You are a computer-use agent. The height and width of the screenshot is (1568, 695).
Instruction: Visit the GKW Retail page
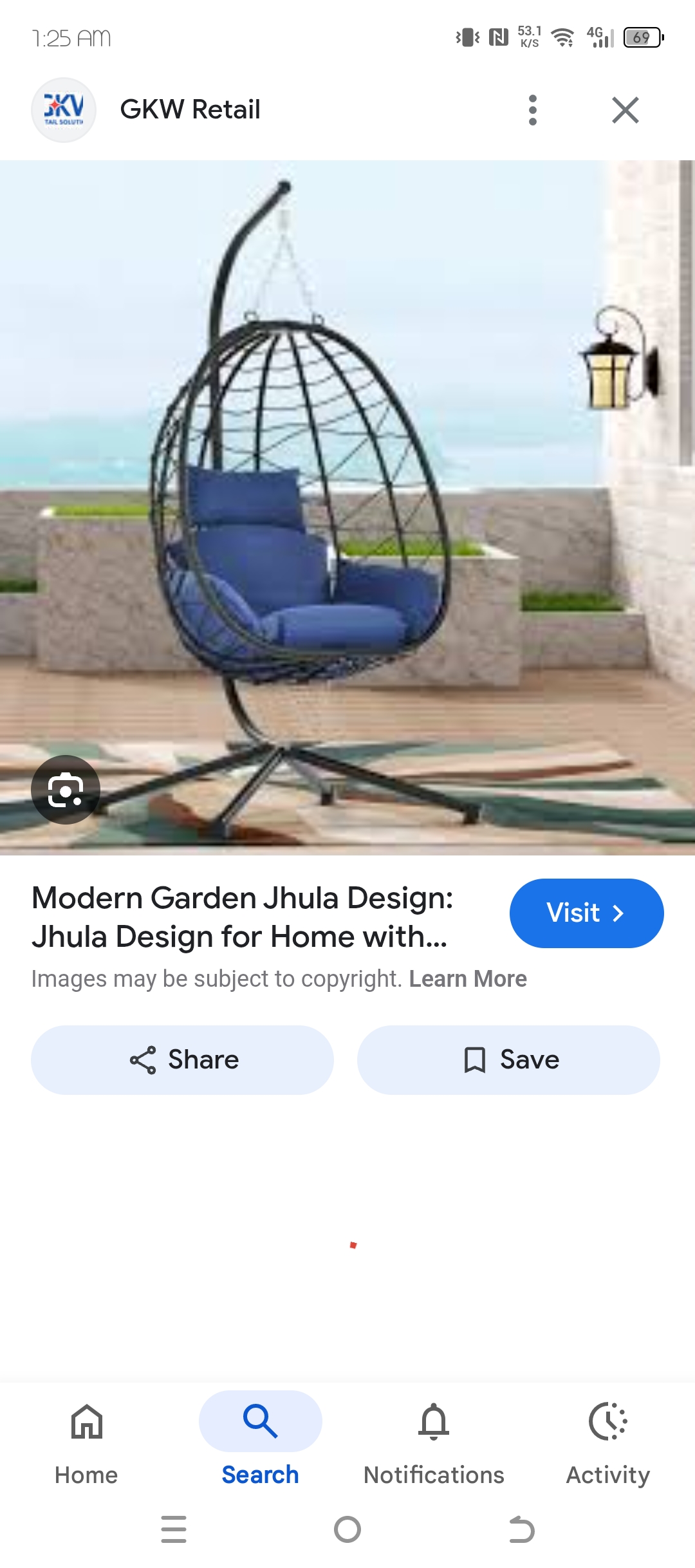click(586, 913)
